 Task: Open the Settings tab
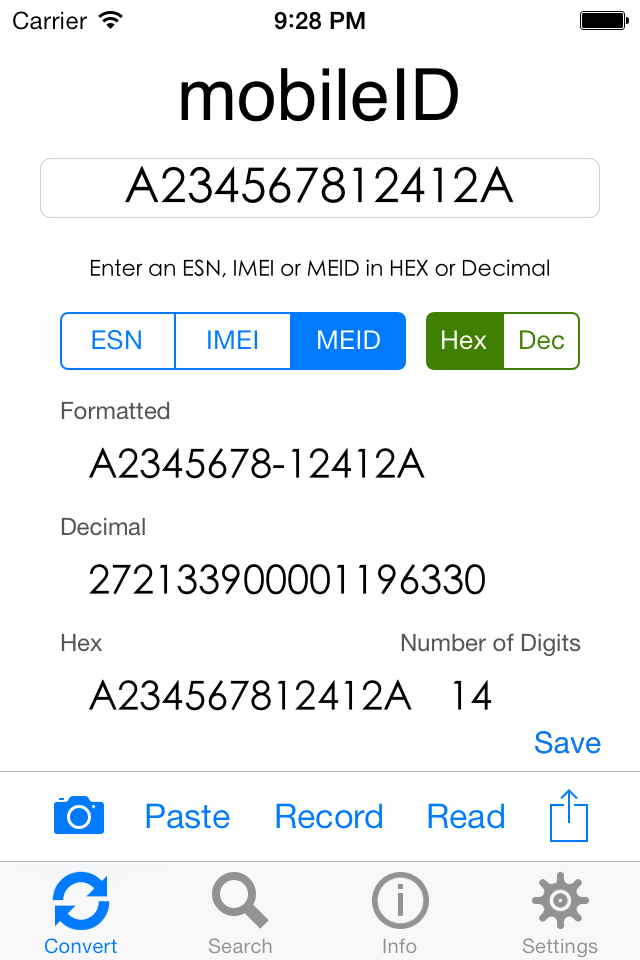point(560,912)
